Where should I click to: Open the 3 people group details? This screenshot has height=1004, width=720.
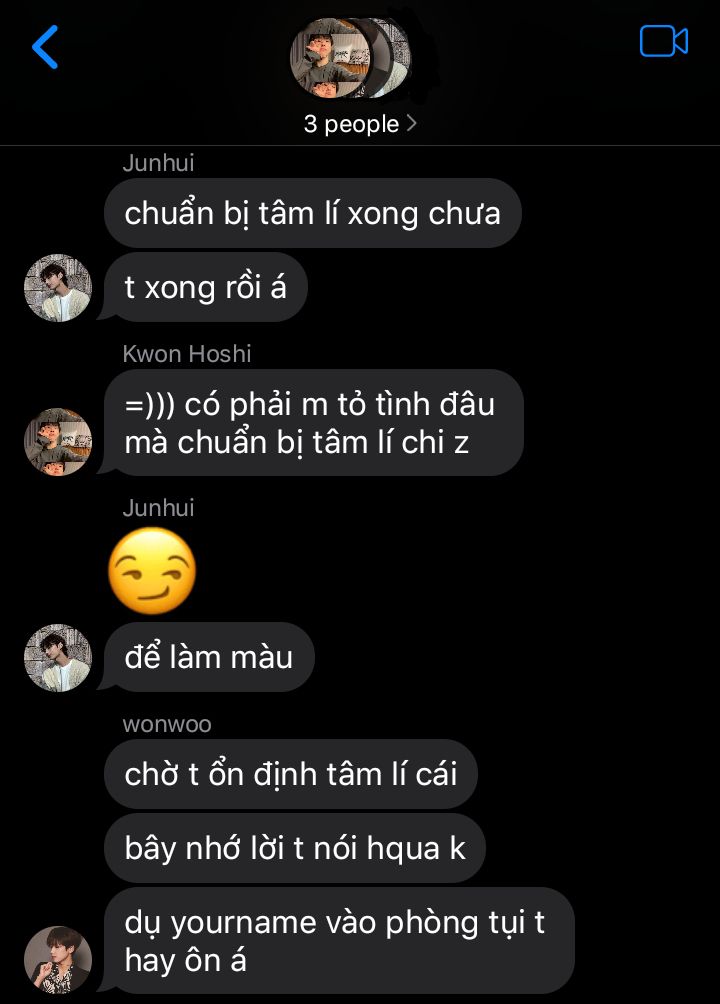360,125
